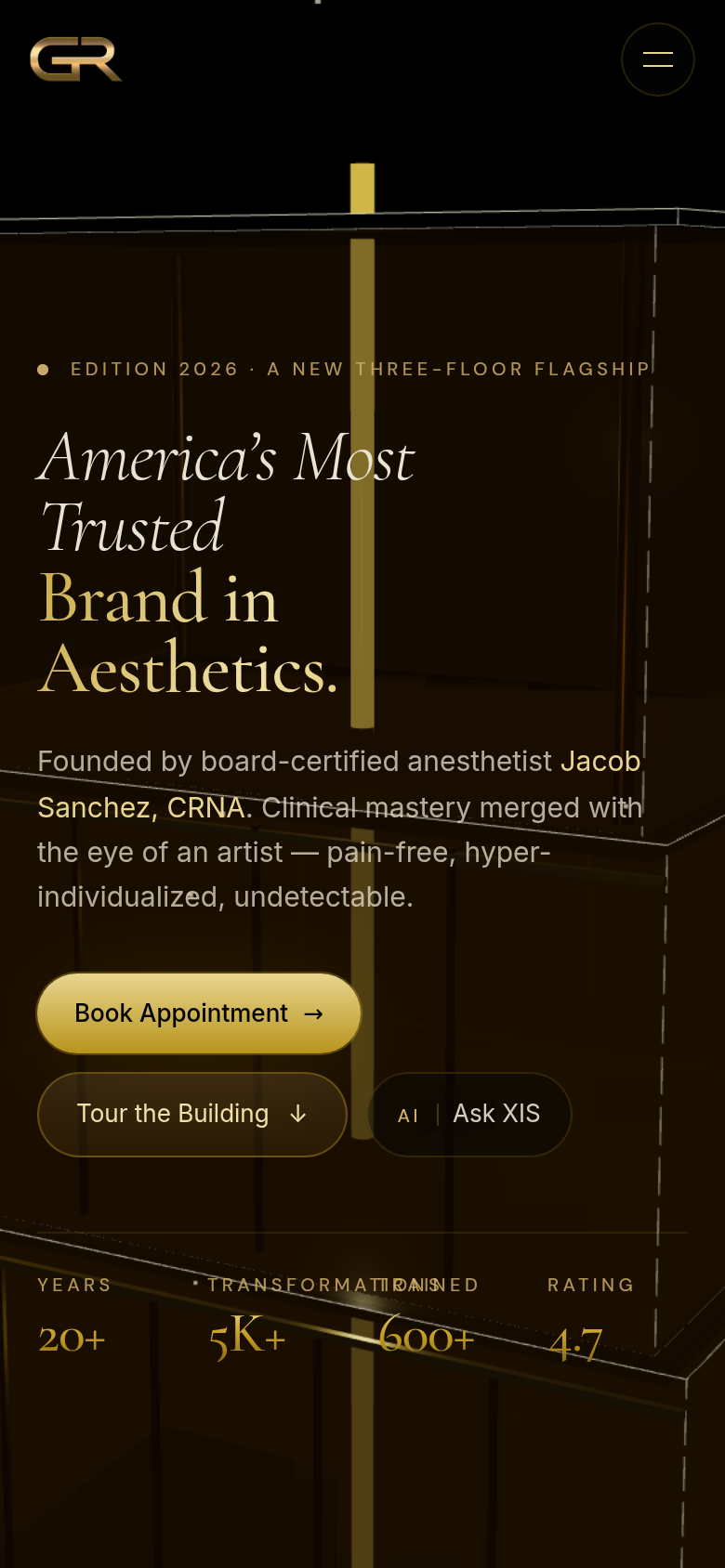Open the Ask XIS AI assistant
Viewport: 725px width, 1568px height.
pyautogui.click(x=469, y=1115)
